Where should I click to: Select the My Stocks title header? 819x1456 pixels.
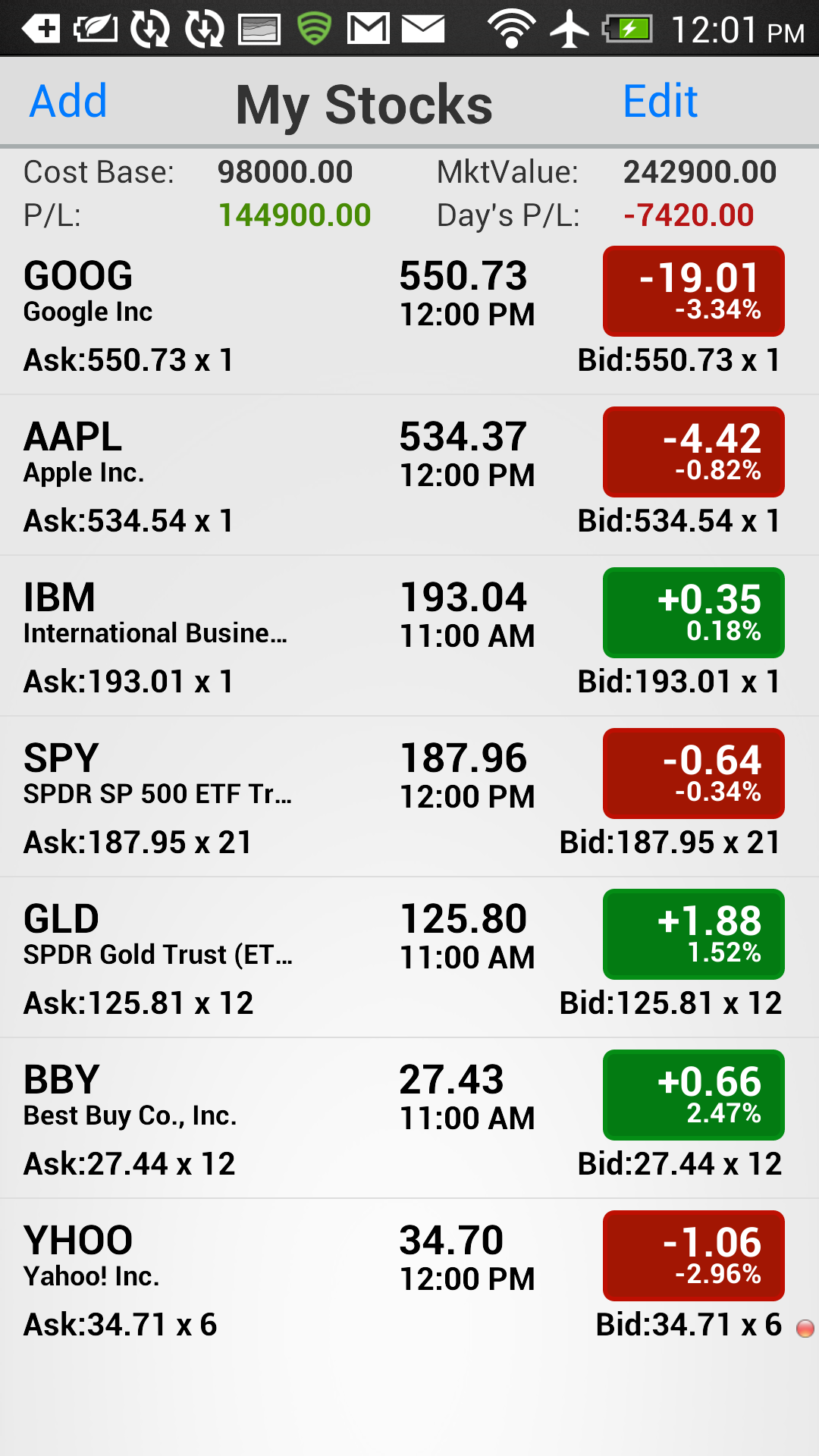click(x=362, y=102)
